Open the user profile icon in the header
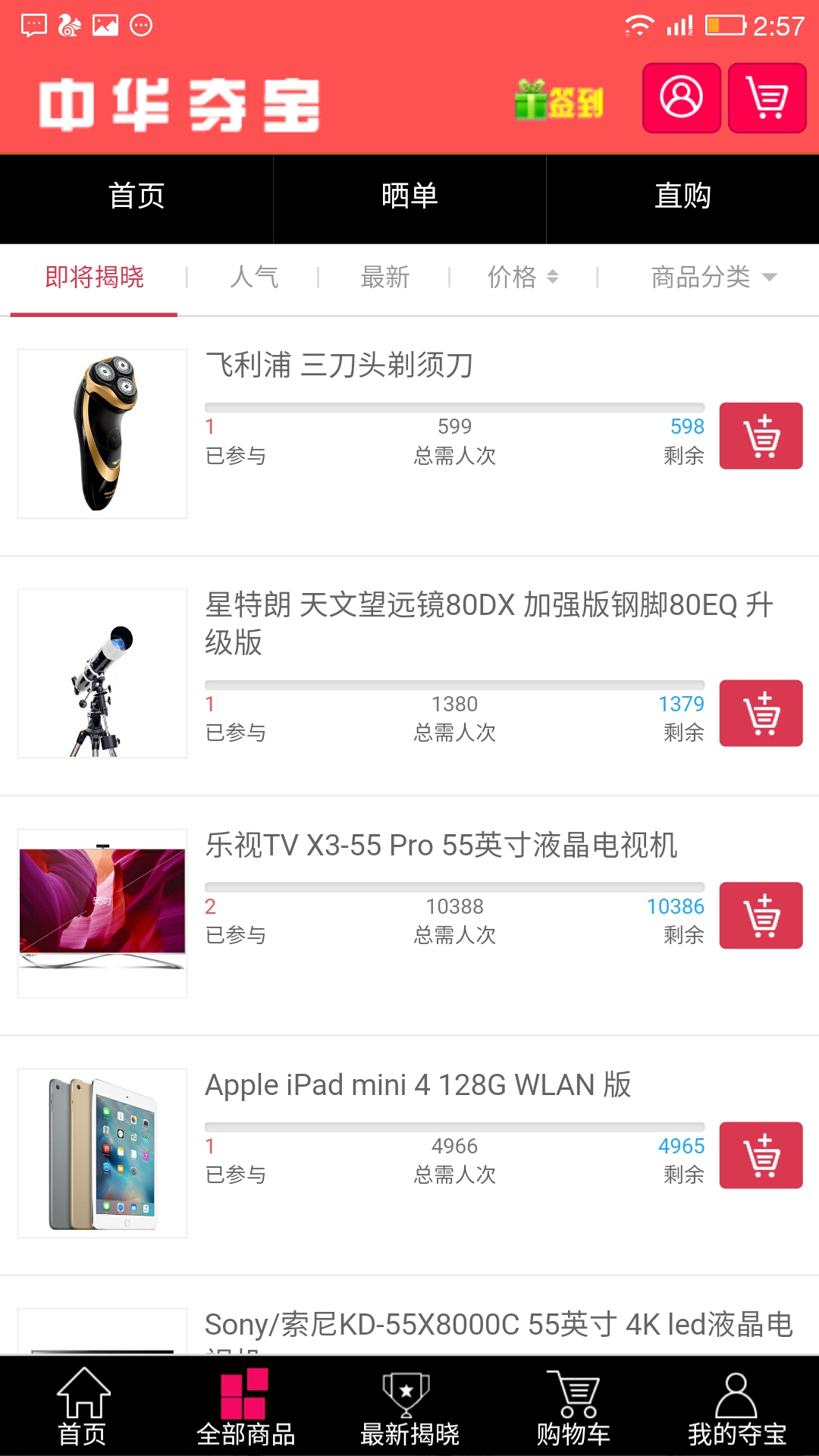Image resolution: width=819 pixels, height=1456 pixels. (681, 99)
